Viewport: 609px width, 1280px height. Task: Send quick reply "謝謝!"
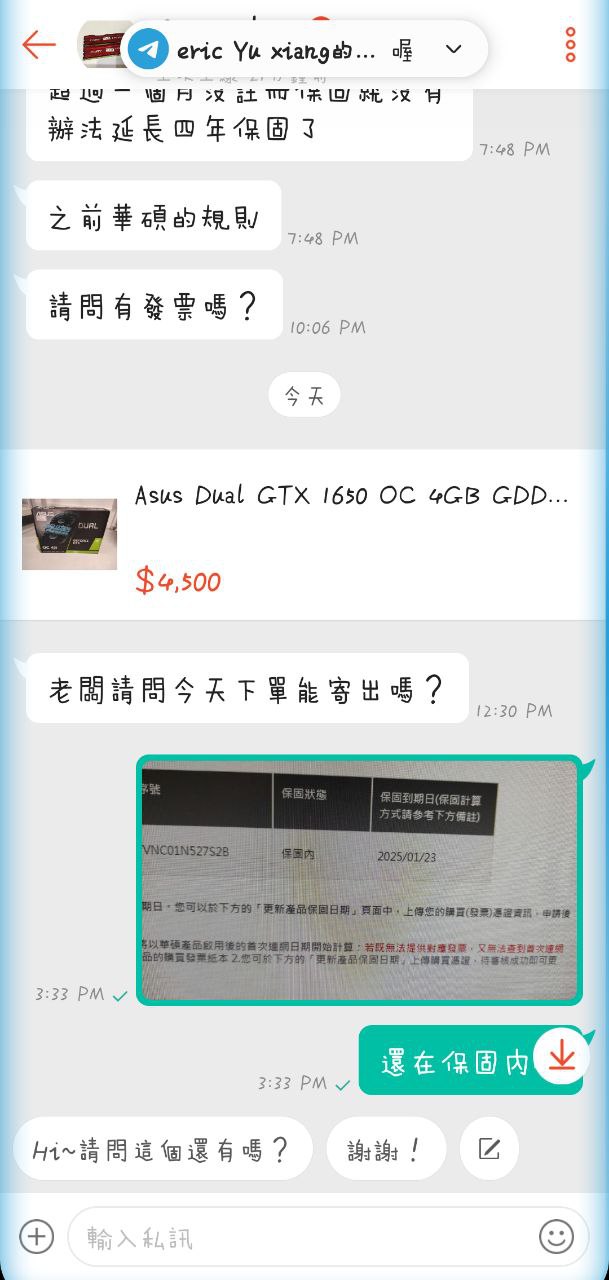pos(385,1149)
